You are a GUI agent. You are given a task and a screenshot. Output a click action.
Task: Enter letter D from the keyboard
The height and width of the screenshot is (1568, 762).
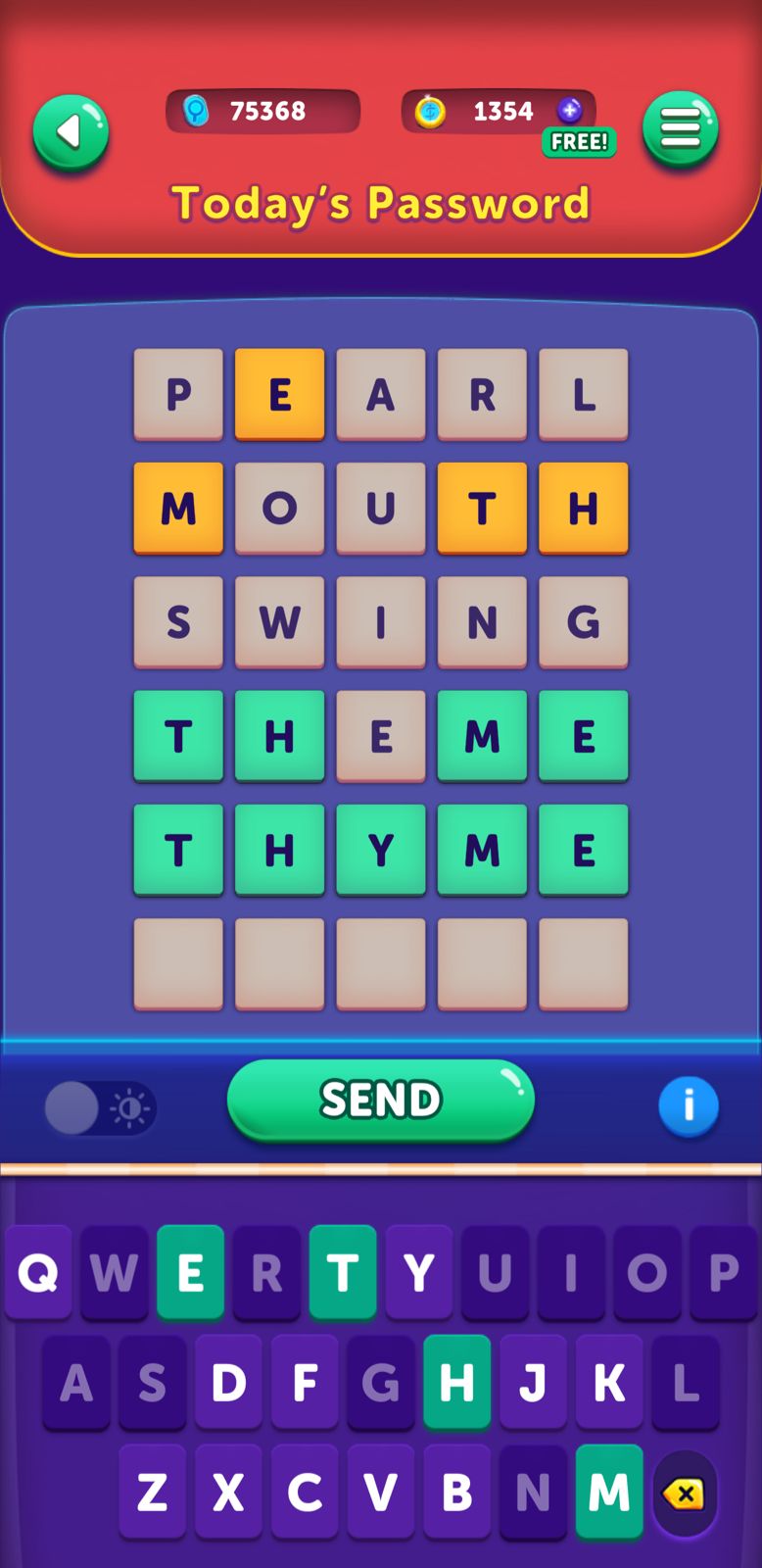click(x=229, y=1382)
